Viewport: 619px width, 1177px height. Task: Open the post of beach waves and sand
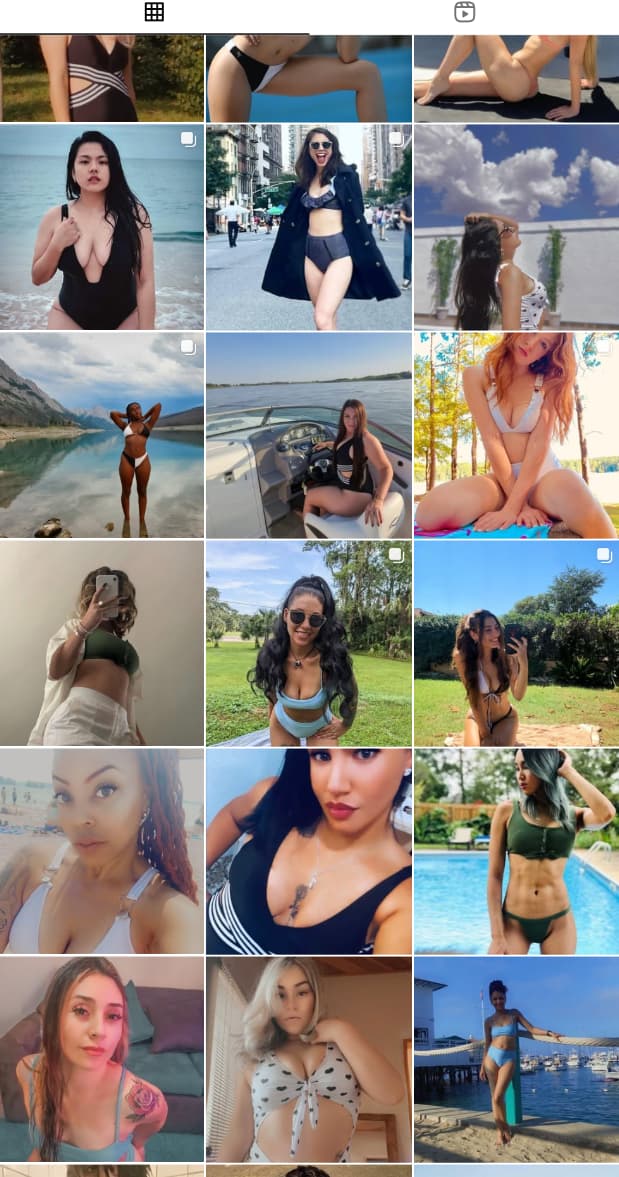(x=102, y=227)
